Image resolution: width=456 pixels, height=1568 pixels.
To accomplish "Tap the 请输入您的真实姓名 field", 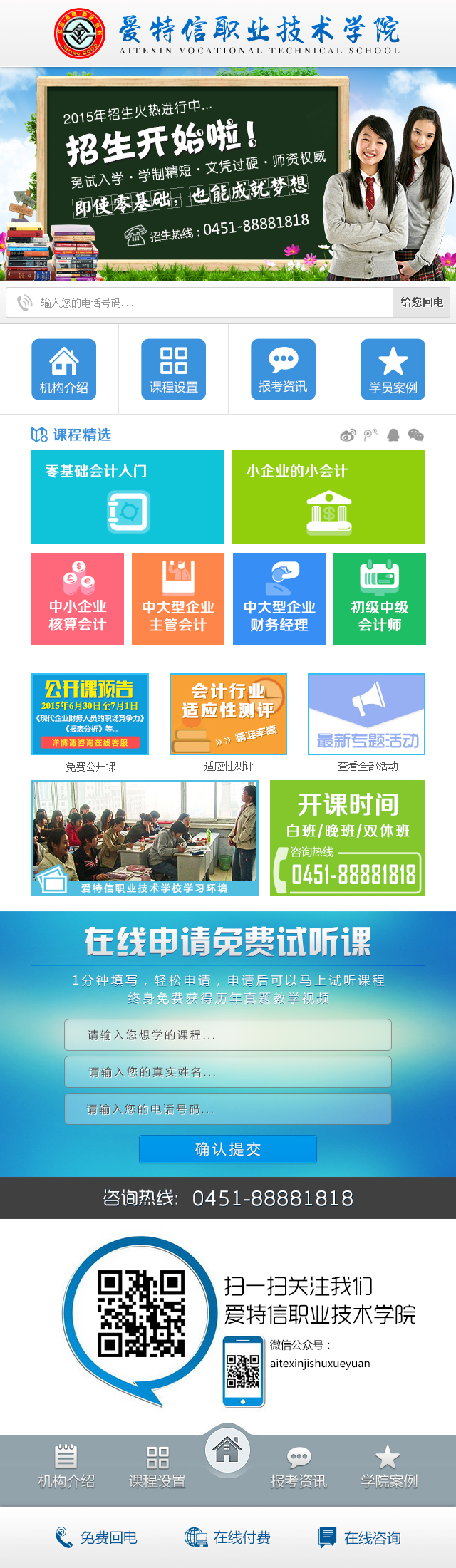I will pyautogui.click(x=228, y=1072).
